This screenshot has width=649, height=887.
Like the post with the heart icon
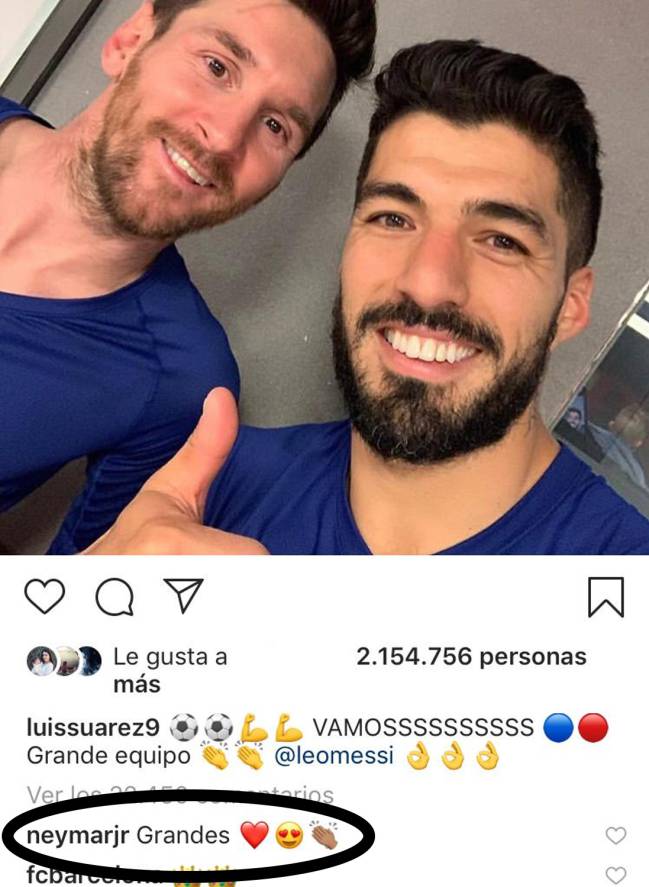tap(44, 597)
